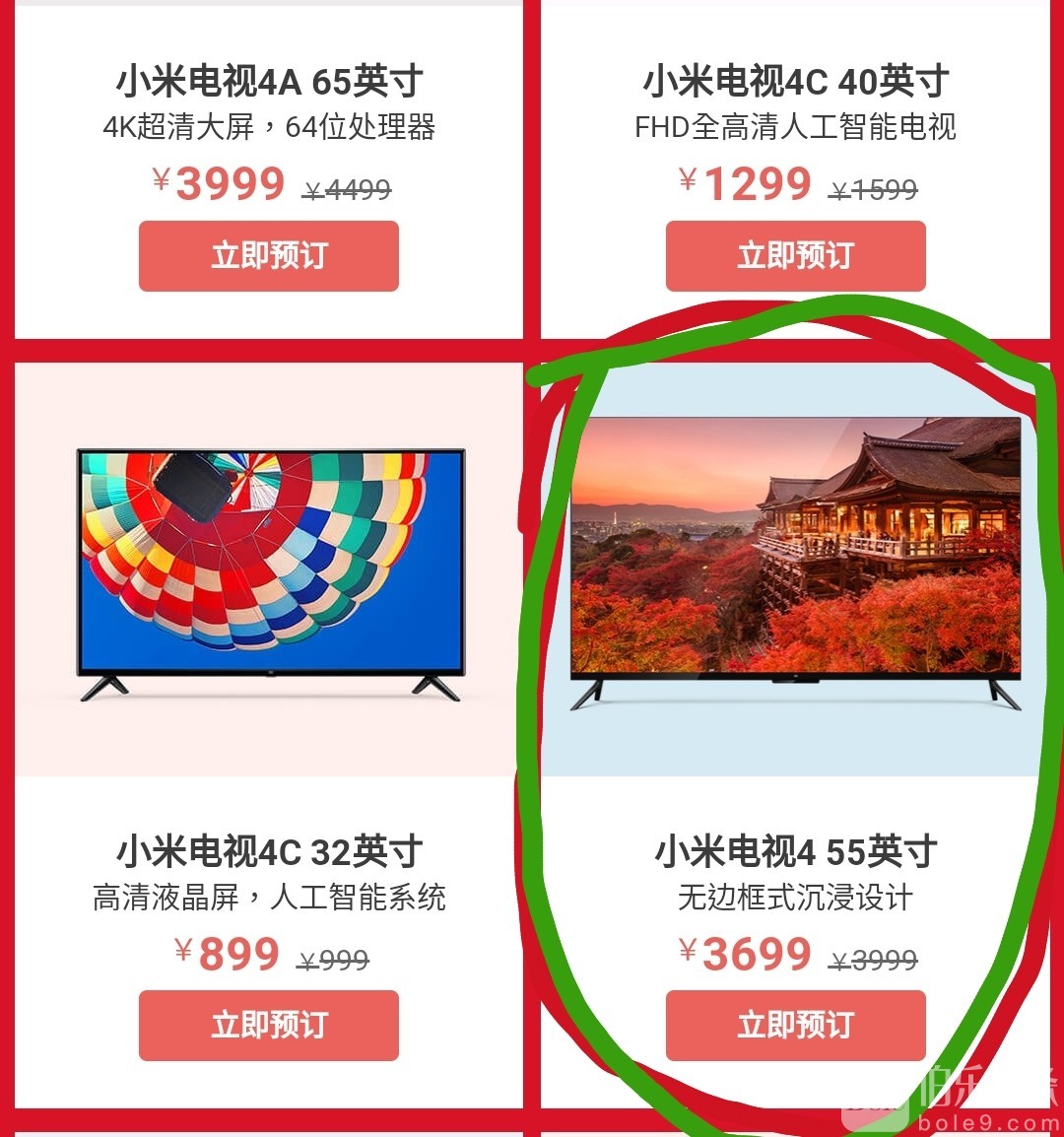Pre-order the 小米电视4C 40英寸
This screenshot has width=1064, height=1137.
(x=795, y=256)
